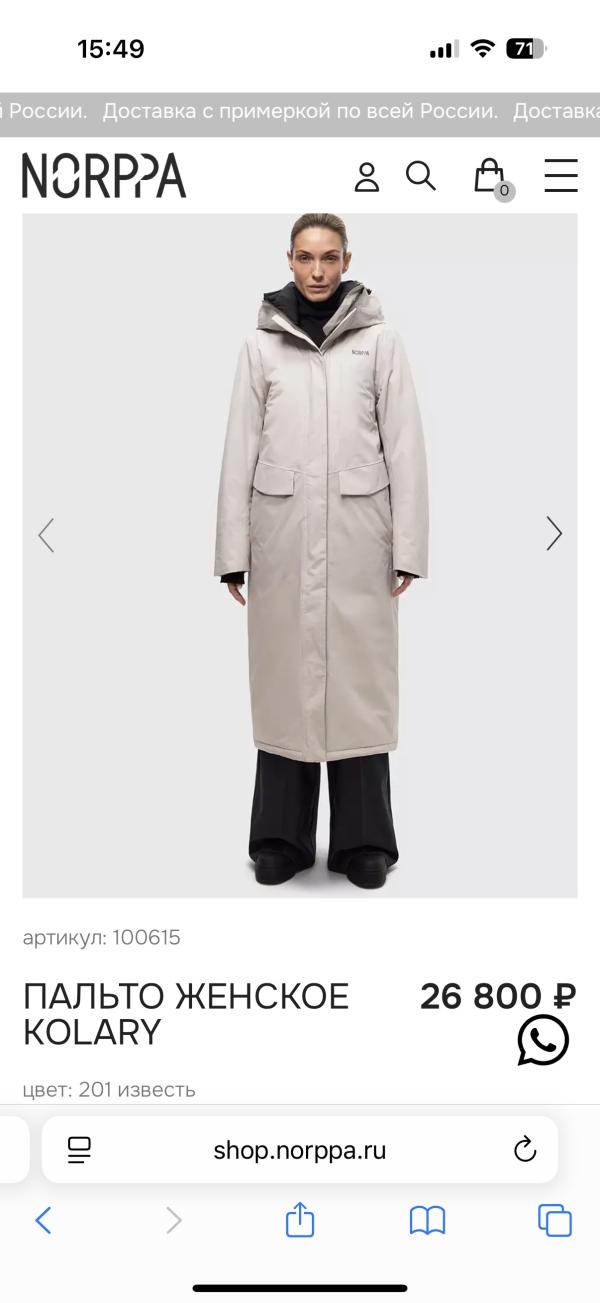Open the shopping bag cart
Viewport: 600px width, 1303px height.
490,176
